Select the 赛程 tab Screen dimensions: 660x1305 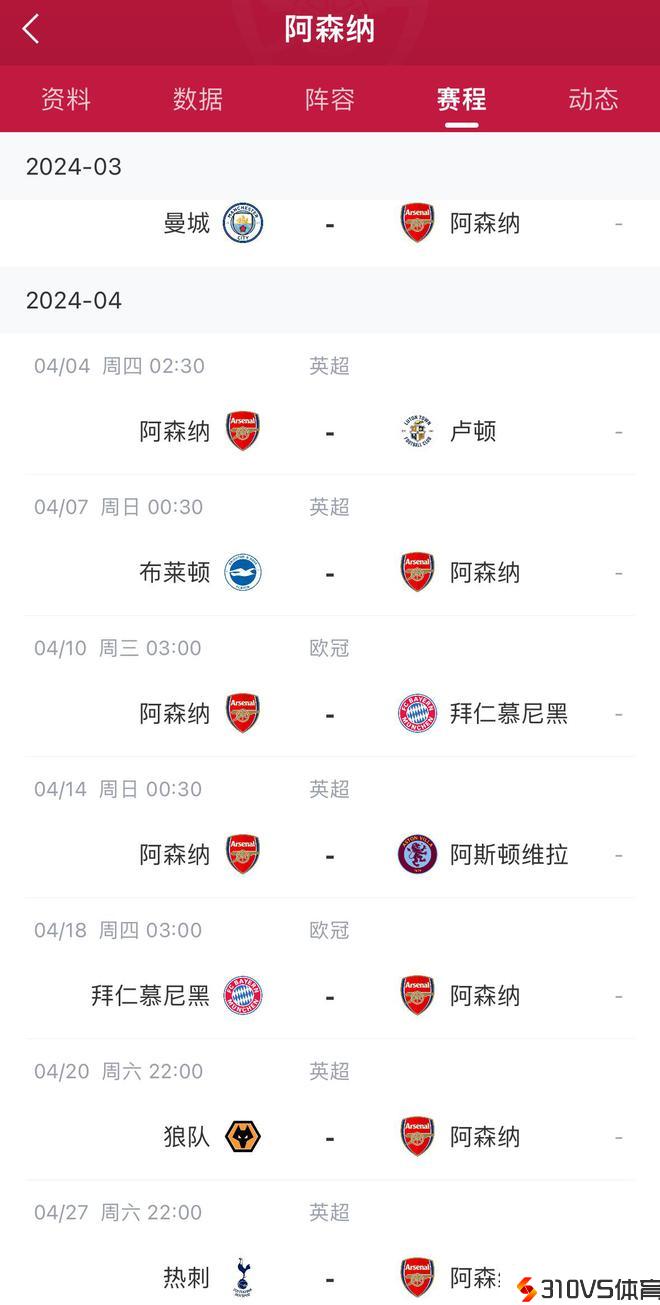coord(462,99)
